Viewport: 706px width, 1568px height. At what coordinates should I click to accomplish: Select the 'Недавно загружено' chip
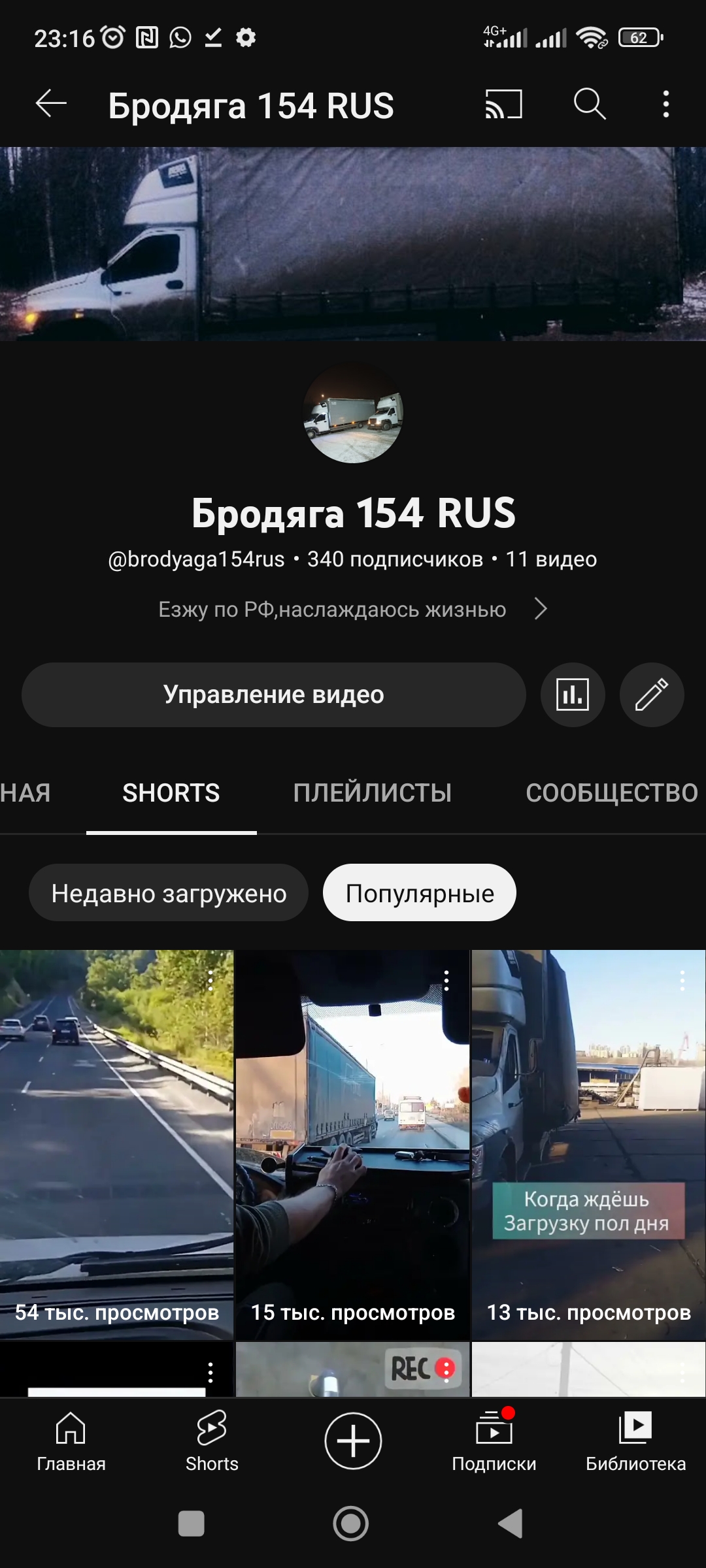point(169,893)
